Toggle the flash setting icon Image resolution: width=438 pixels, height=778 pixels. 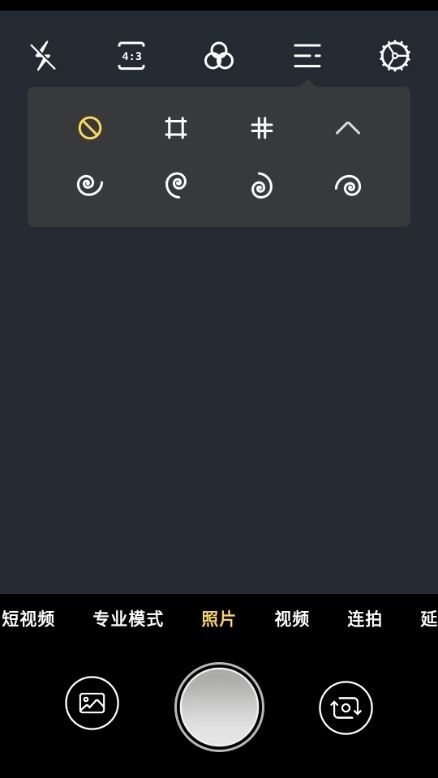[43, 56]
